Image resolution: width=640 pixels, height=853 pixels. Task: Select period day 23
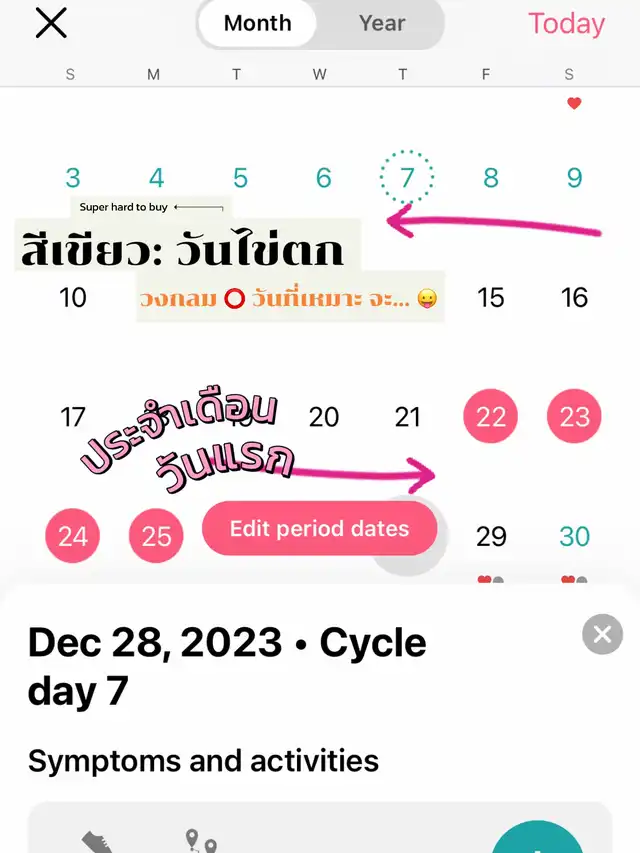(574, 417)
